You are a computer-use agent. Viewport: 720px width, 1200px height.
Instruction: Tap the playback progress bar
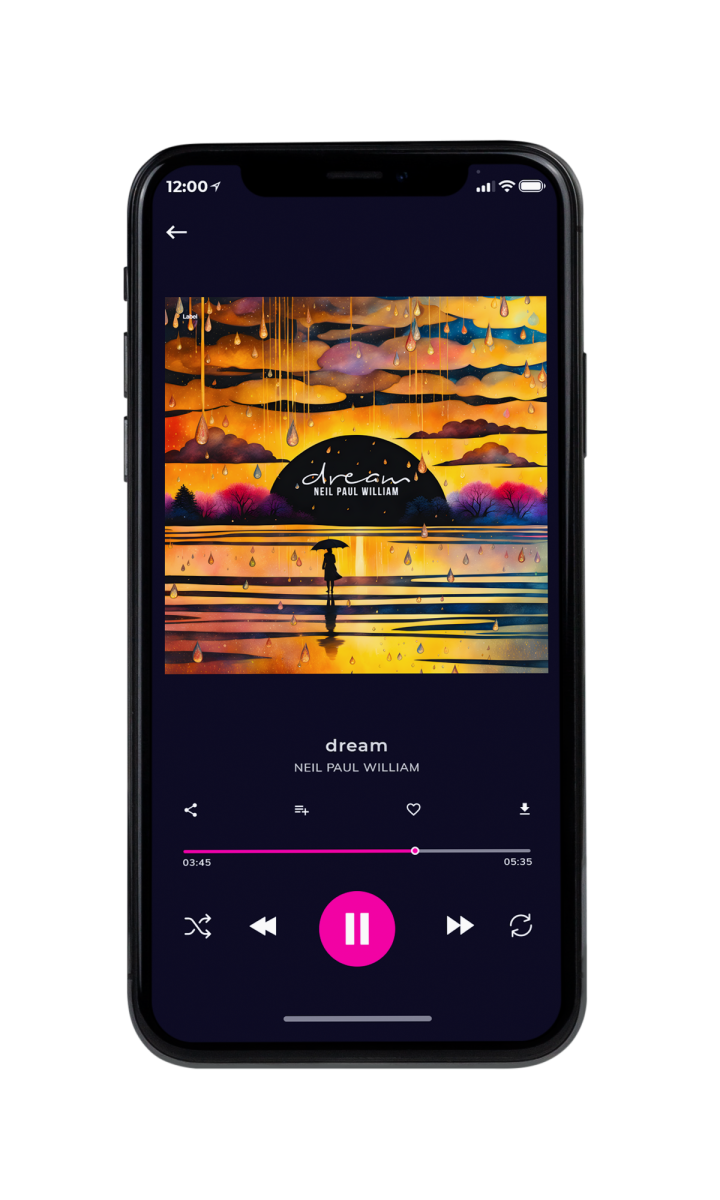(x=357, y=851)
